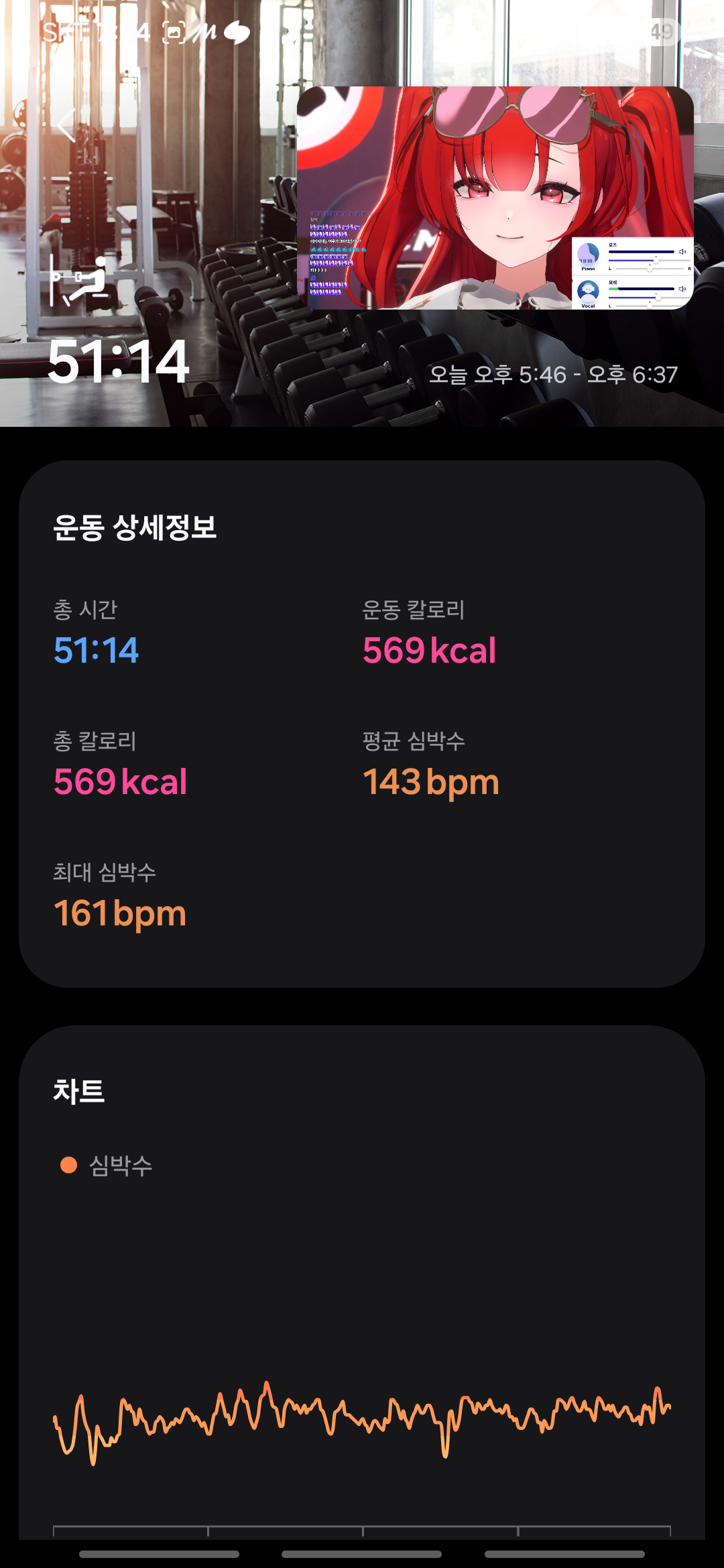
Task: Go back using the top-left arrow
Action: click(x=66, y=125)
